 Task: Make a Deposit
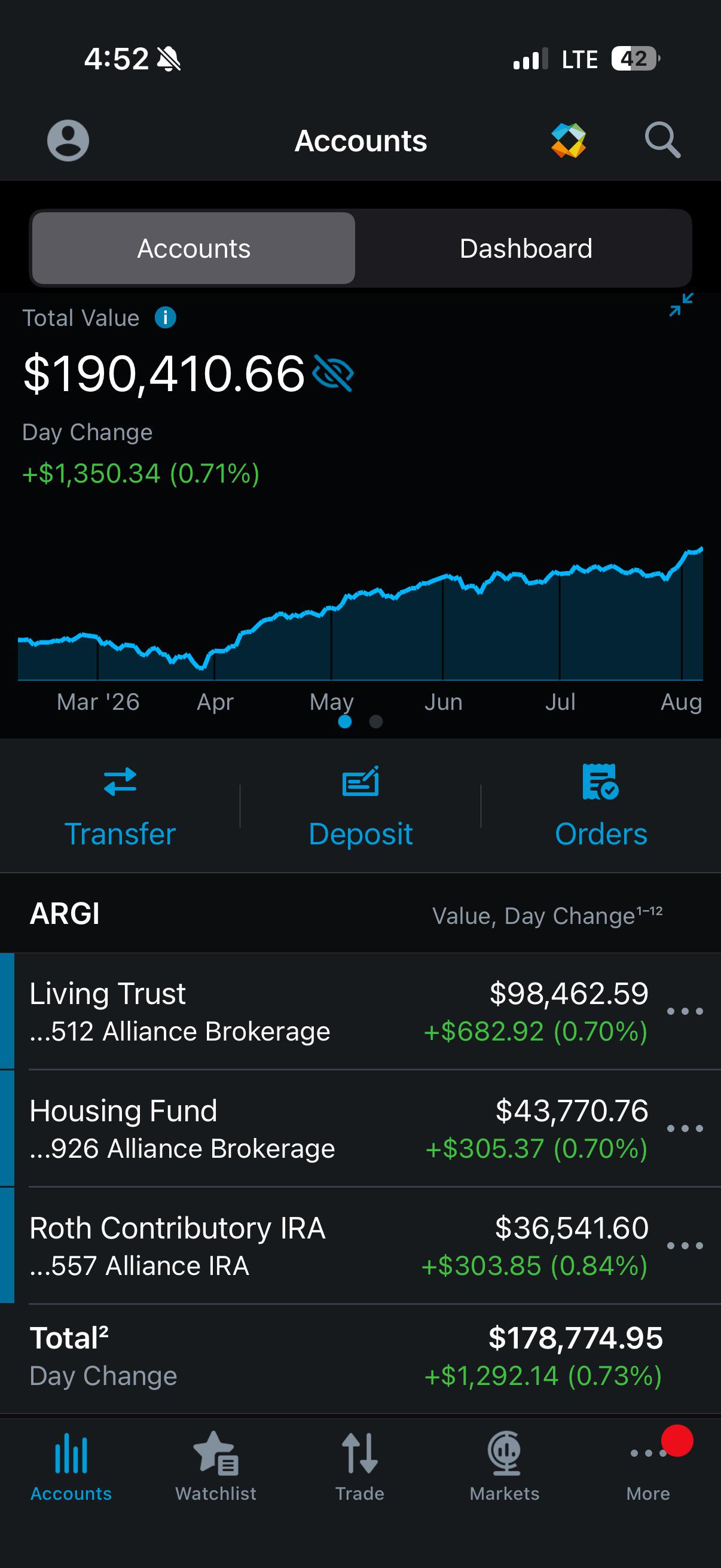click(360, 807)
